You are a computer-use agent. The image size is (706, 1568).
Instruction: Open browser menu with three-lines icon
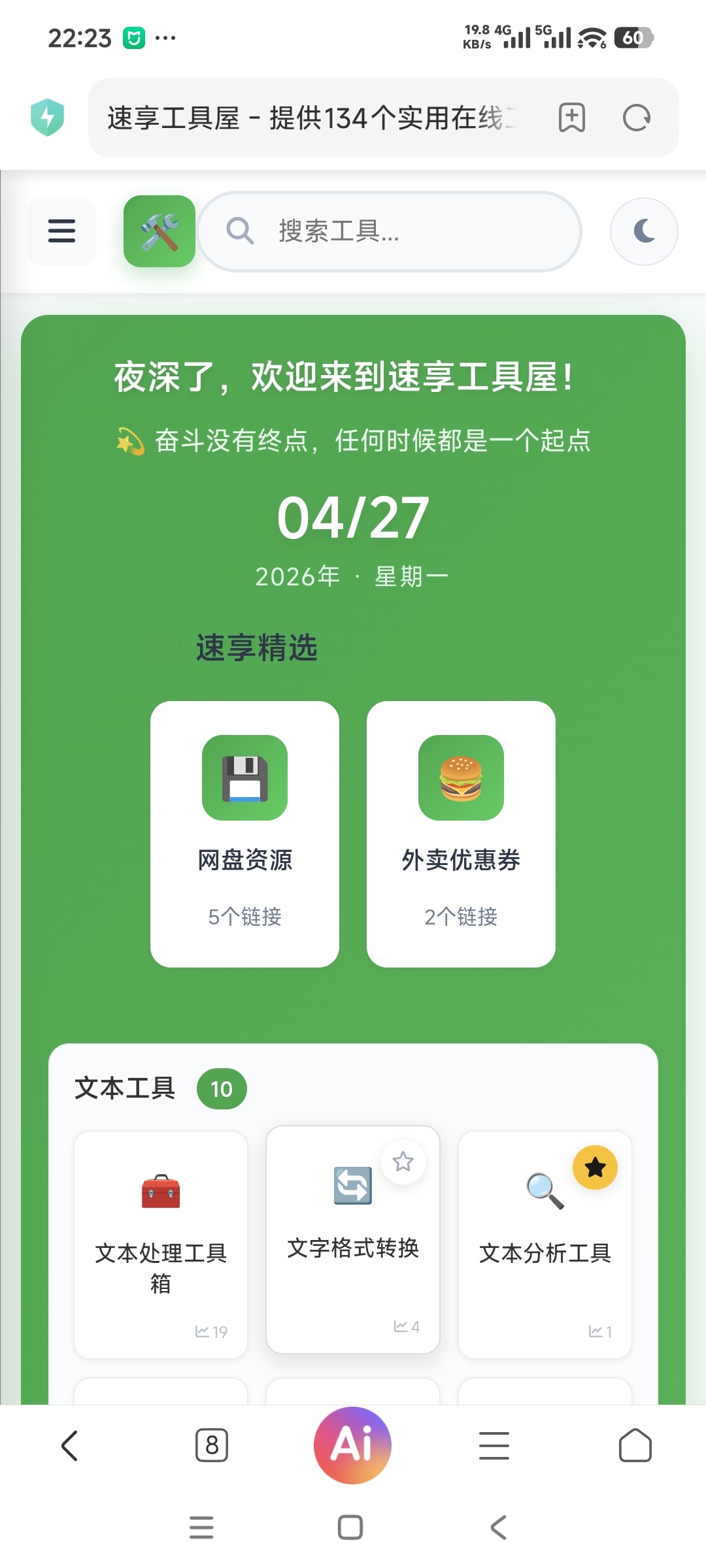[494, 1445]
